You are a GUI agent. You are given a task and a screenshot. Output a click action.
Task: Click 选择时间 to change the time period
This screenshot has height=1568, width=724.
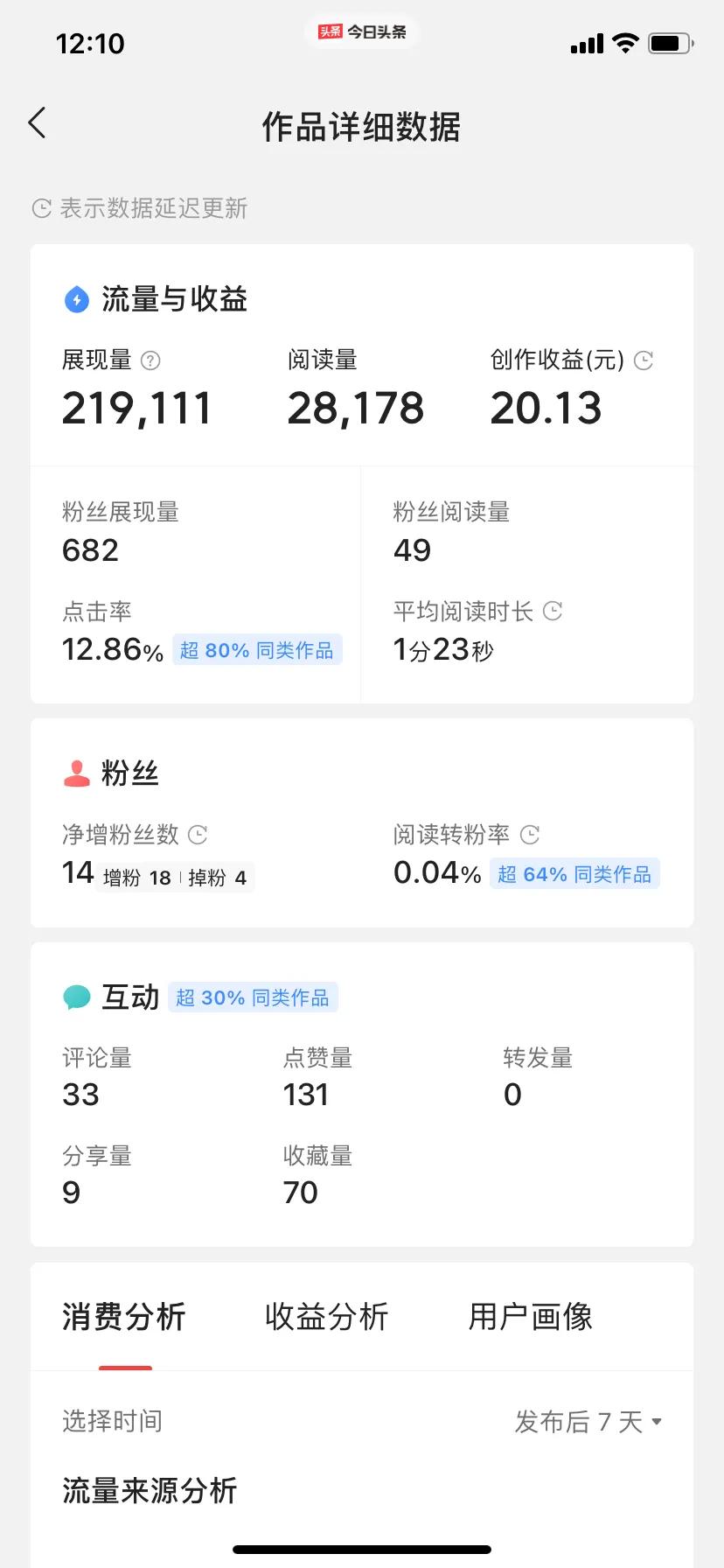[x=112, y=1421]
